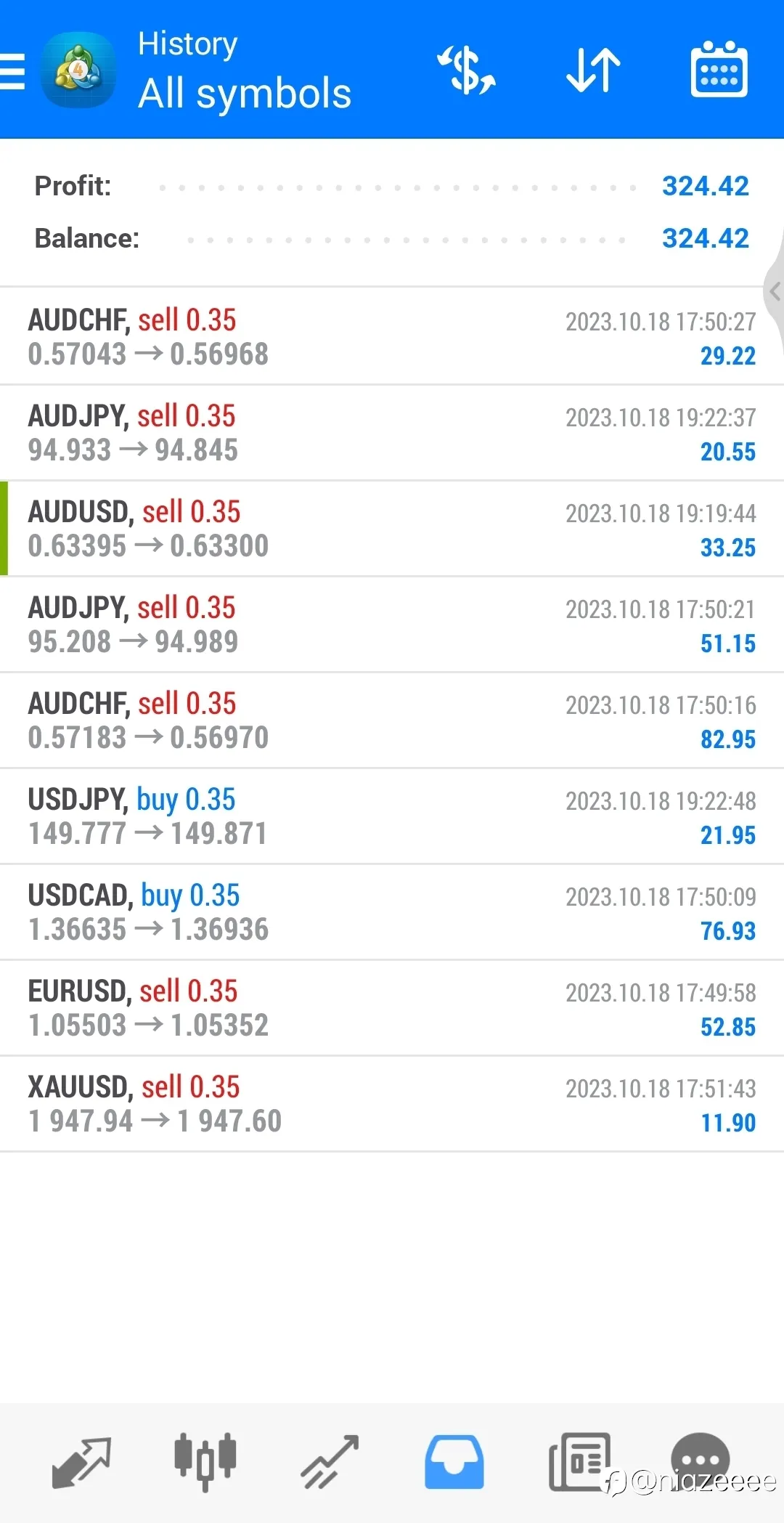Image resolution: width=784 pixels, height=1523 pixels.
Task: Open the XAUUSD sell 0.35 trade
Action: (392, 1104)
